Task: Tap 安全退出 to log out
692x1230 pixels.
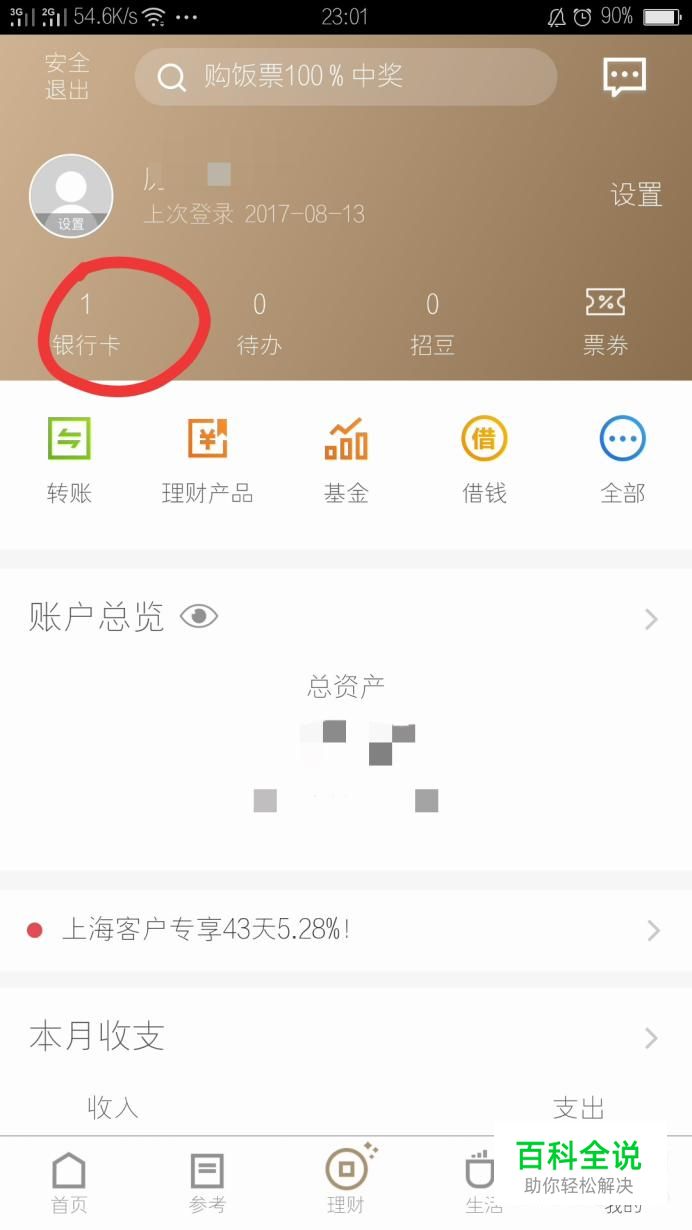Action: pos(67,77)
